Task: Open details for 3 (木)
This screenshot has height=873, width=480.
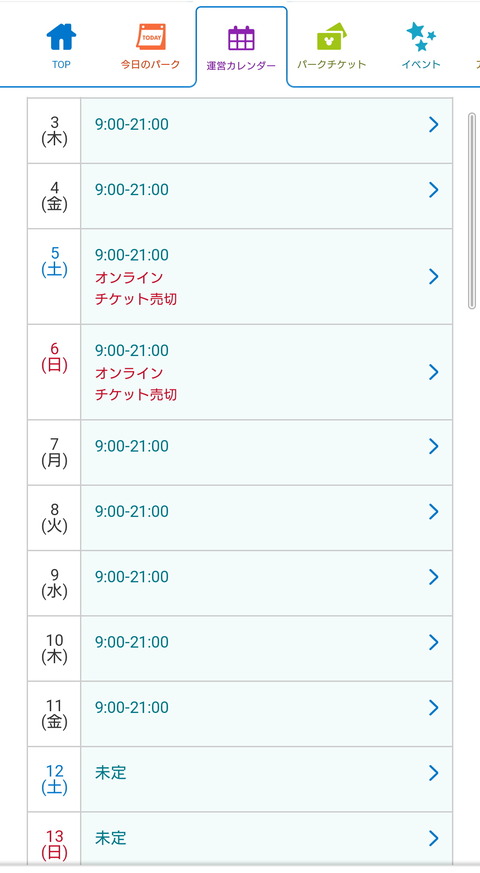Action: (240, 131)
